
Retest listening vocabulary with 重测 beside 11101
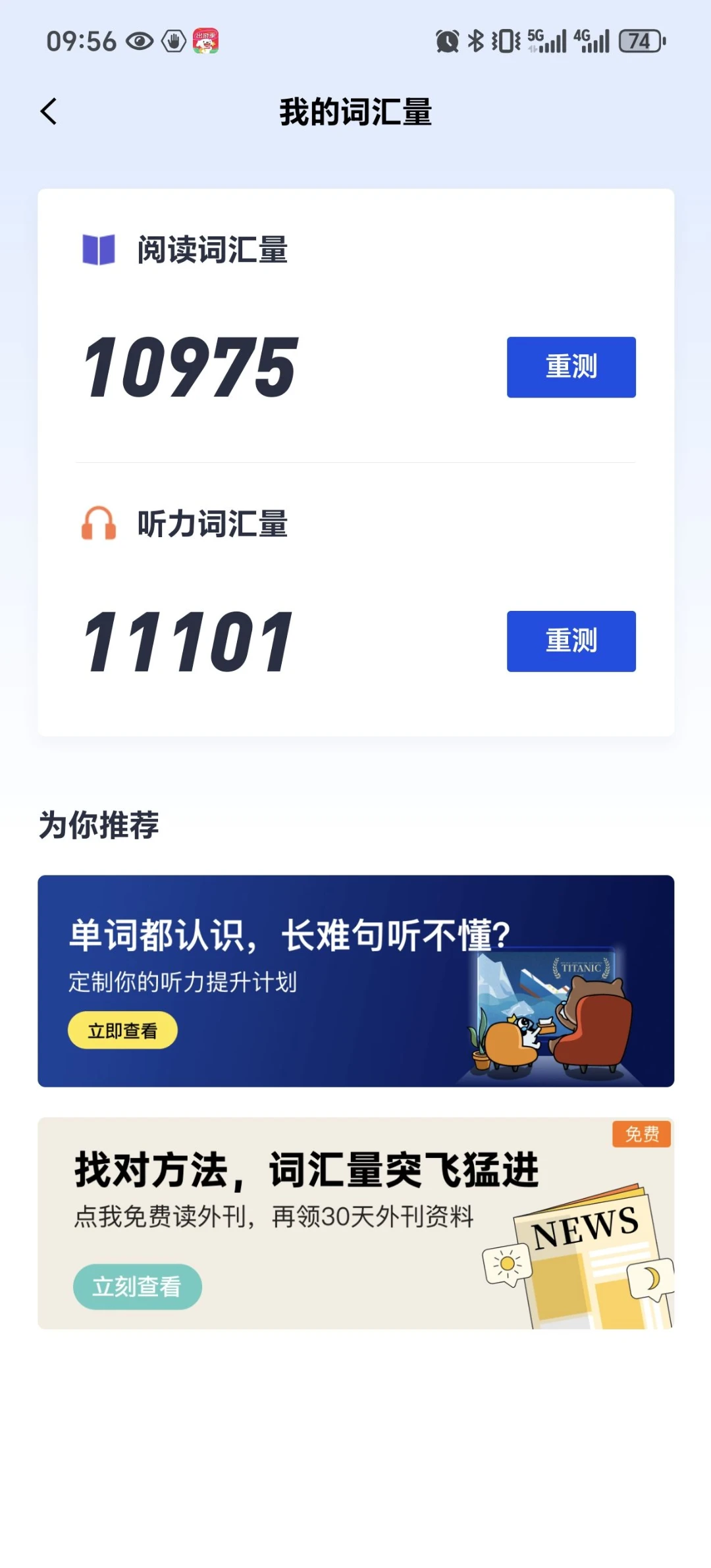coord(571,641)
